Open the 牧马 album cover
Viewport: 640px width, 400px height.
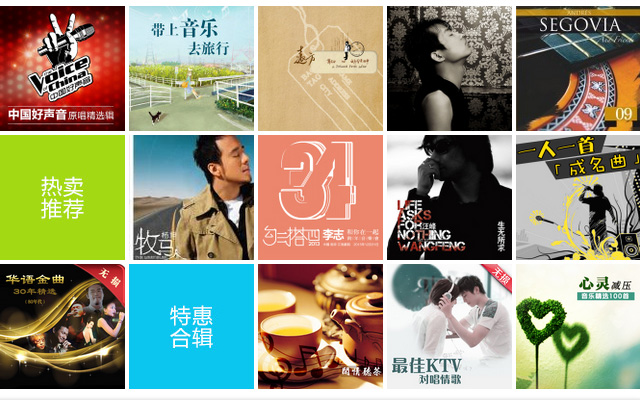pyautogui.click(x=191, y=197)
